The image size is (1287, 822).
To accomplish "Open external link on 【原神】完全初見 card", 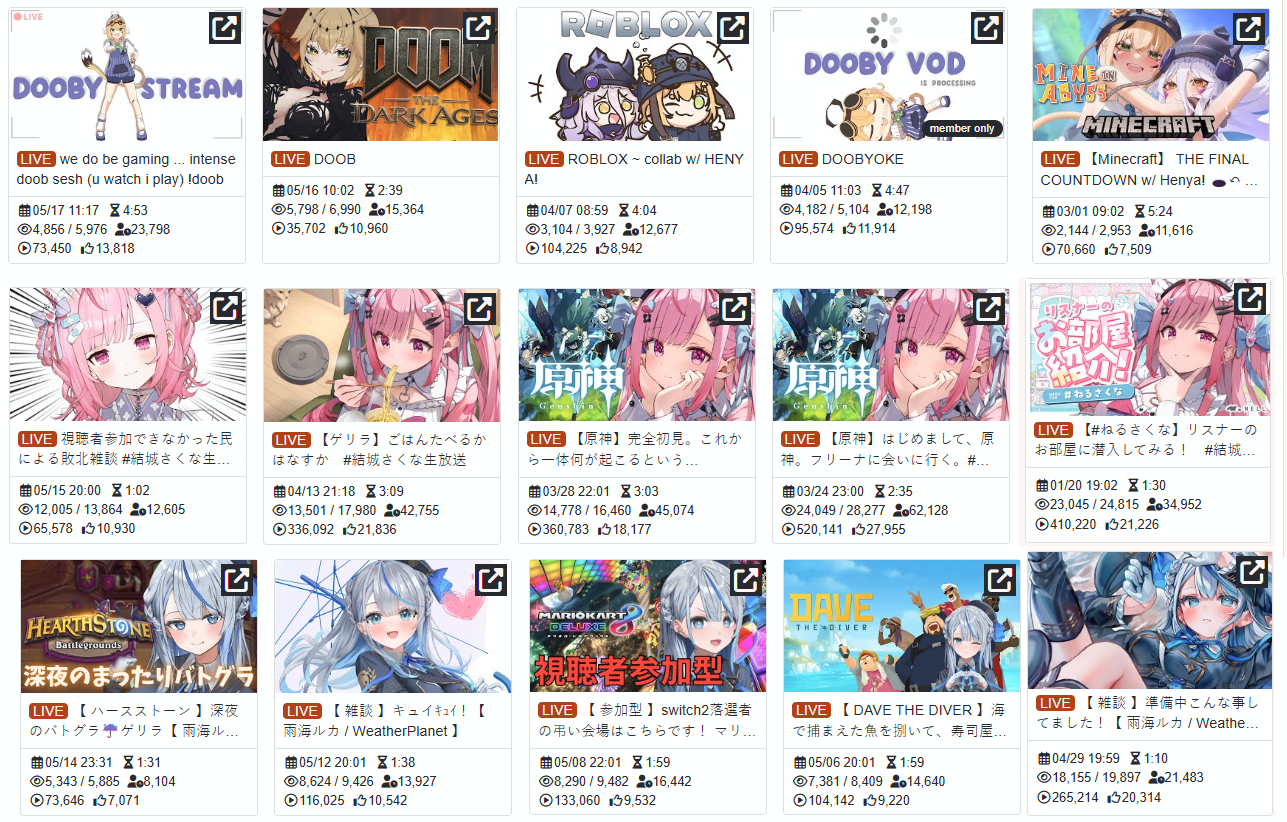I will coord(735,309).
